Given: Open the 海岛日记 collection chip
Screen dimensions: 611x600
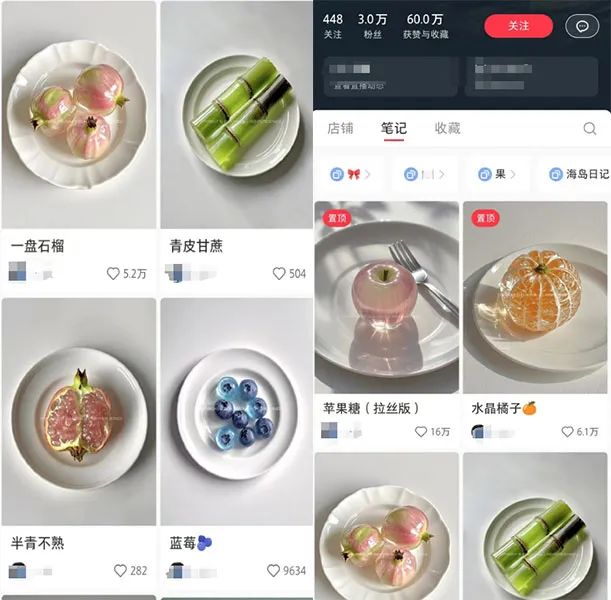Looking at the screenshot, I should (578, 174).
